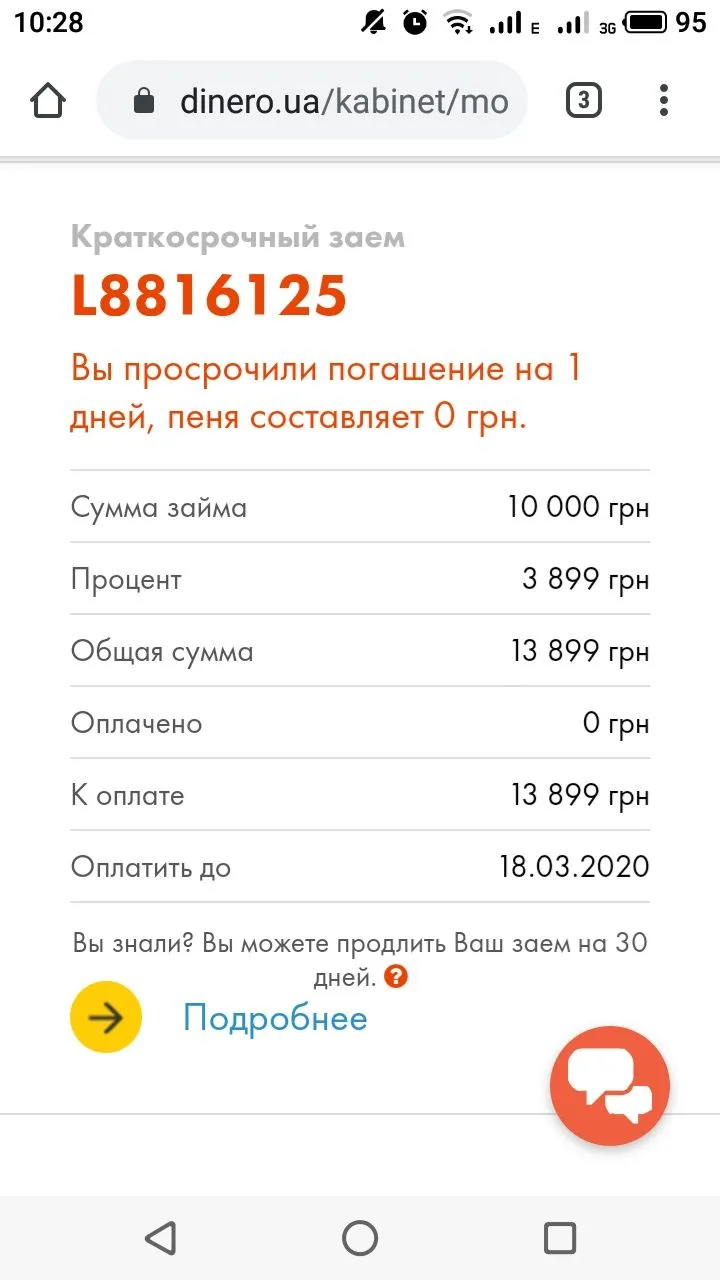Tap the yellow arrow button
Image resolution: width=720 pixels, height=1280 pixels.
click(106, 1018)
